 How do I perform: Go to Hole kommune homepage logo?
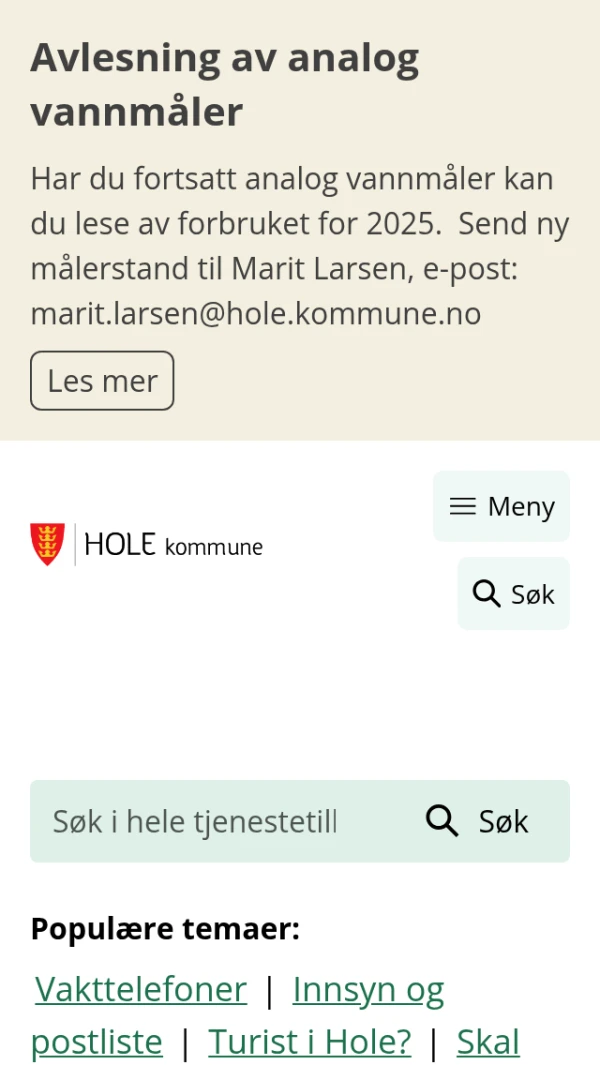click(147, 545)
